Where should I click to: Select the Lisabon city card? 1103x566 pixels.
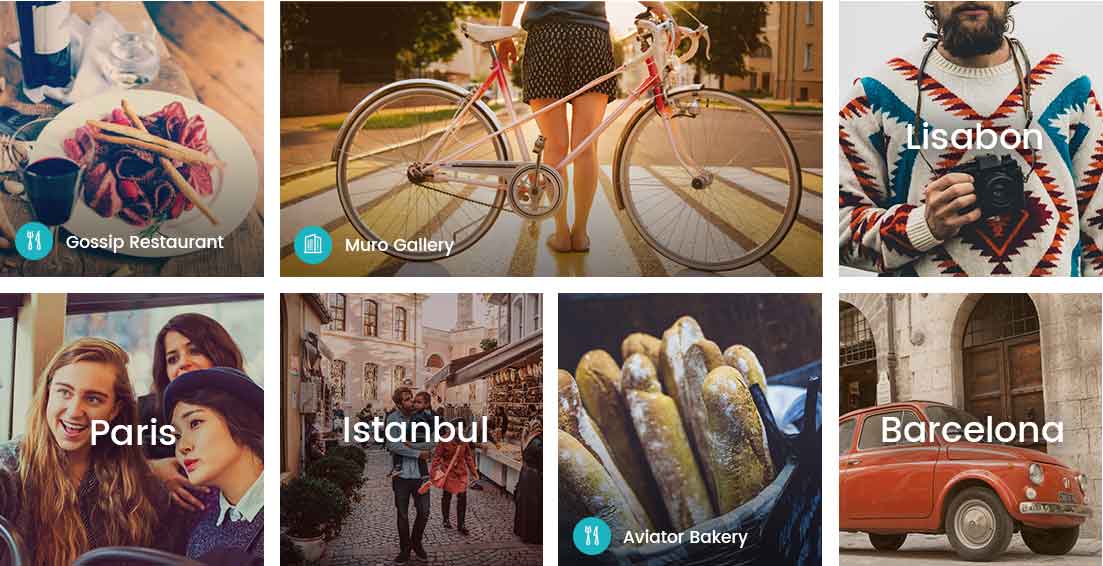click(x=972, y=138)
